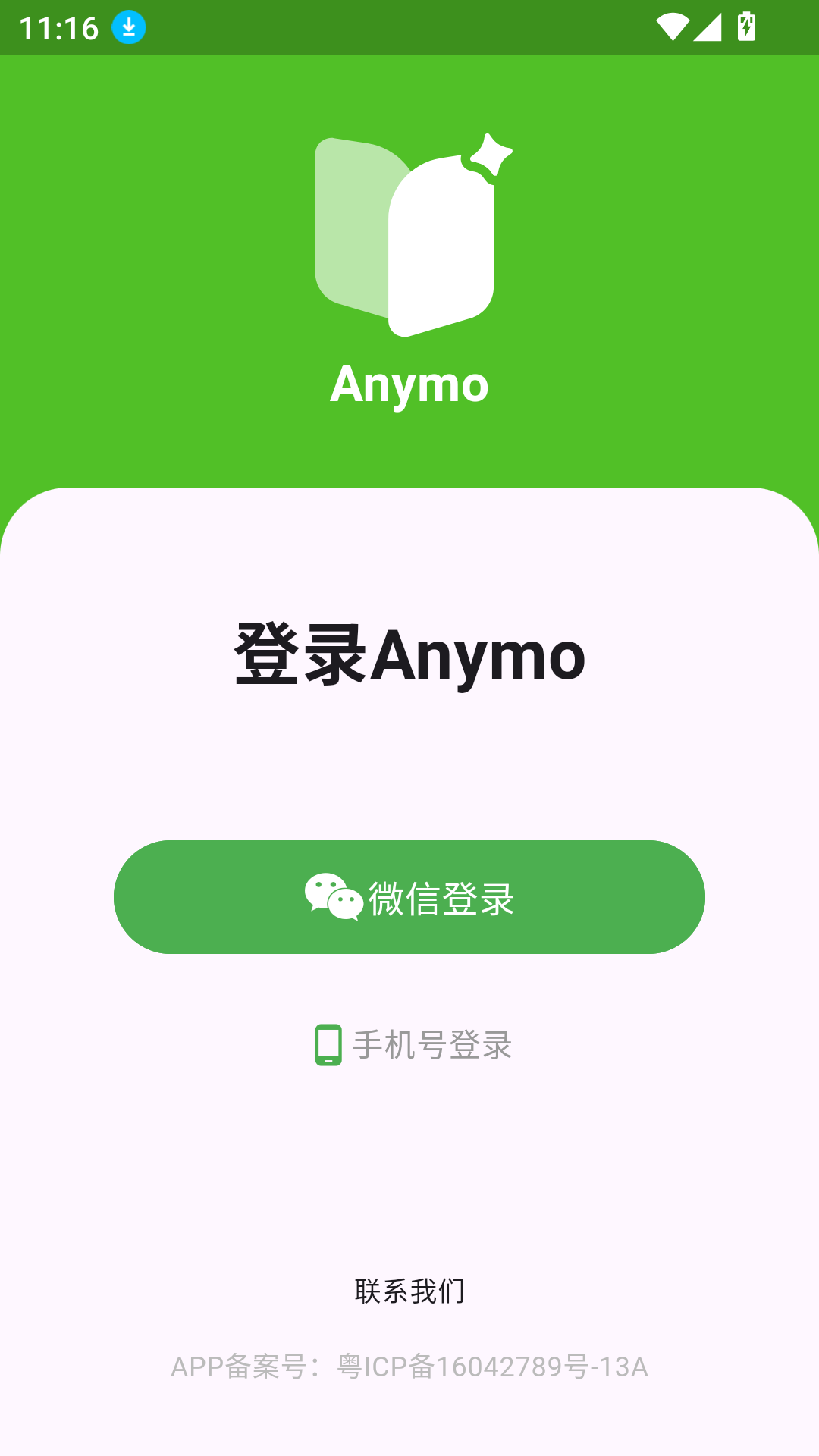The height and width of the screenshot is (1456, 819).
Task: Tap the Wi-Fi icon in the status bar
Action: pyautogui.click(x=671, y=25)
